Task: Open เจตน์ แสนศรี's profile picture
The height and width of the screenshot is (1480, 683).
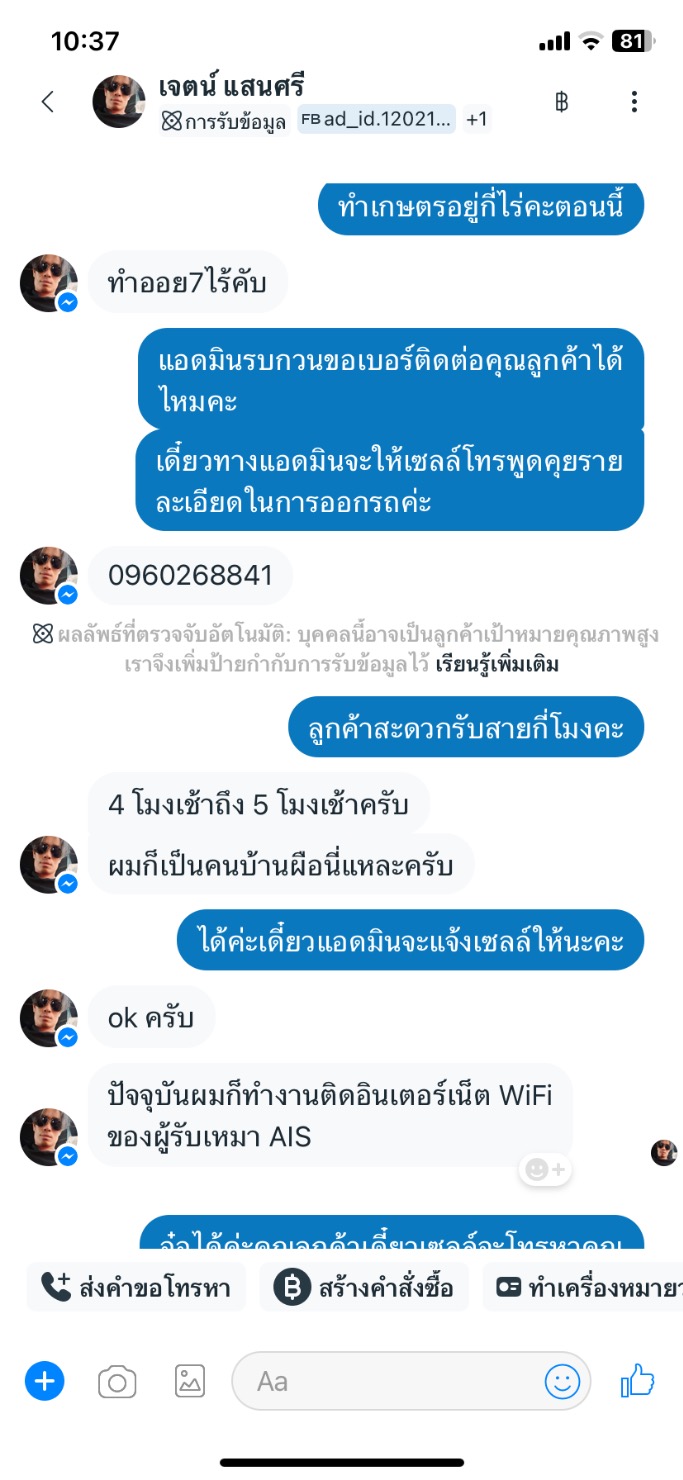Action: click(119, 101)
